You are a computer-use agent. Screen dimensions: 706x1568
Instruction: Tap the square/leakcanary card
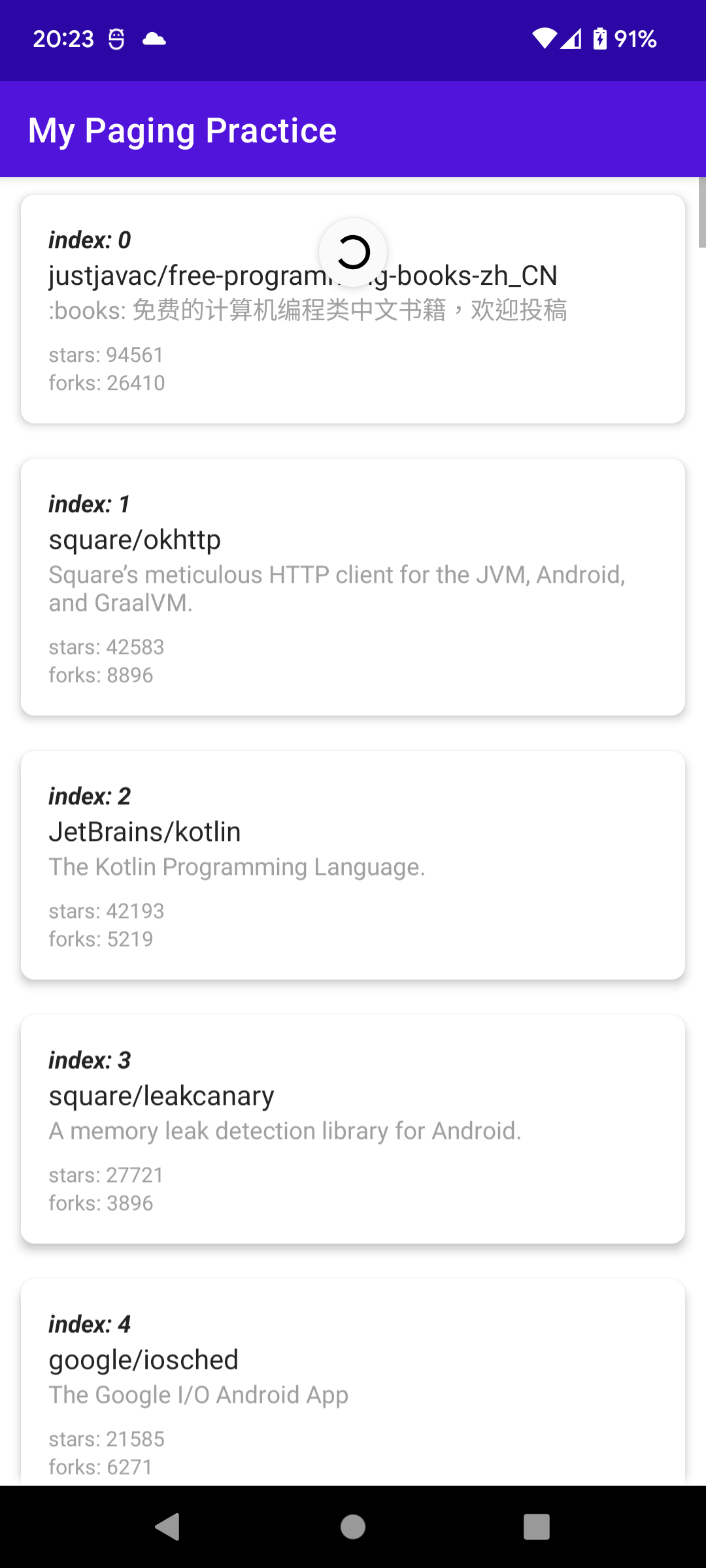(x=352, y=1130)
